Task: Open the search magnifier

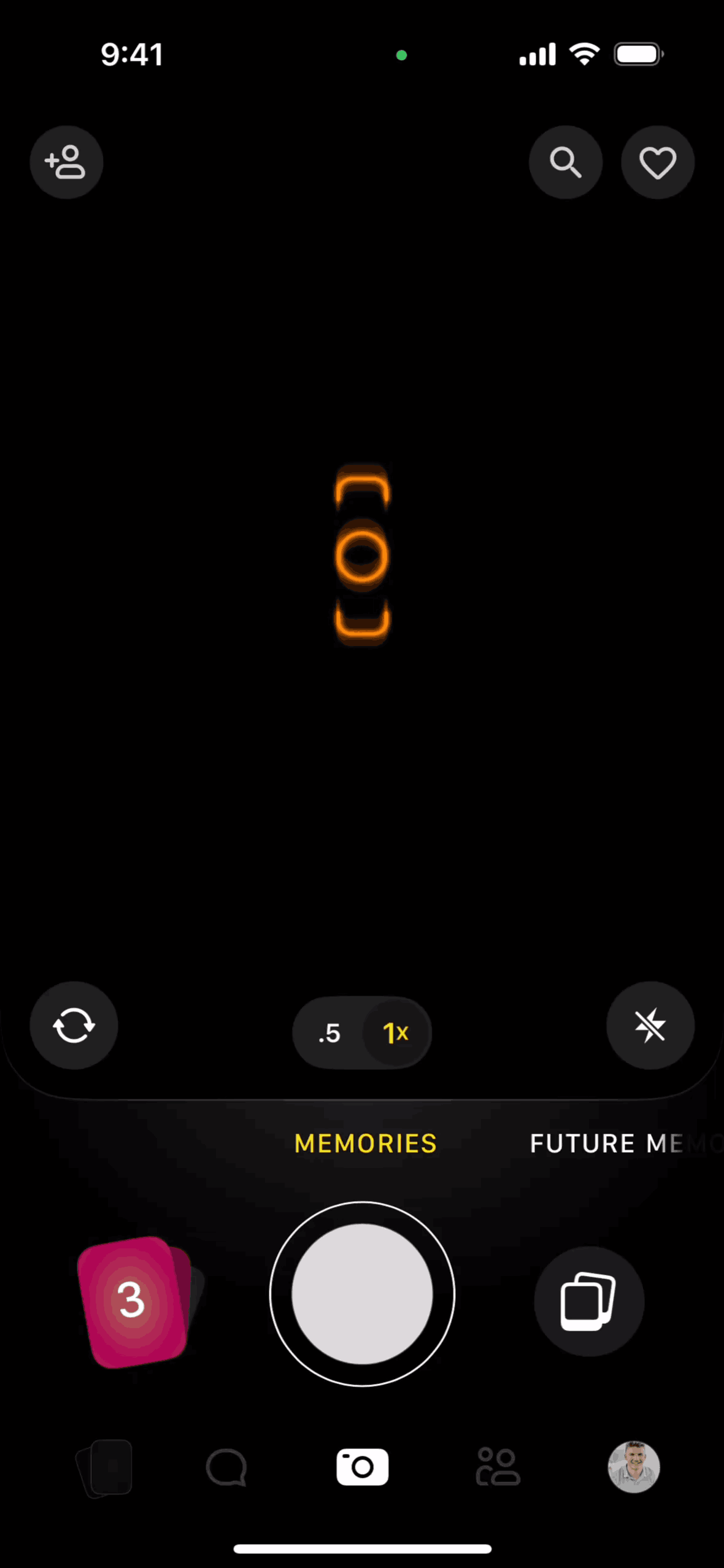Action: [x=565, y=163]
